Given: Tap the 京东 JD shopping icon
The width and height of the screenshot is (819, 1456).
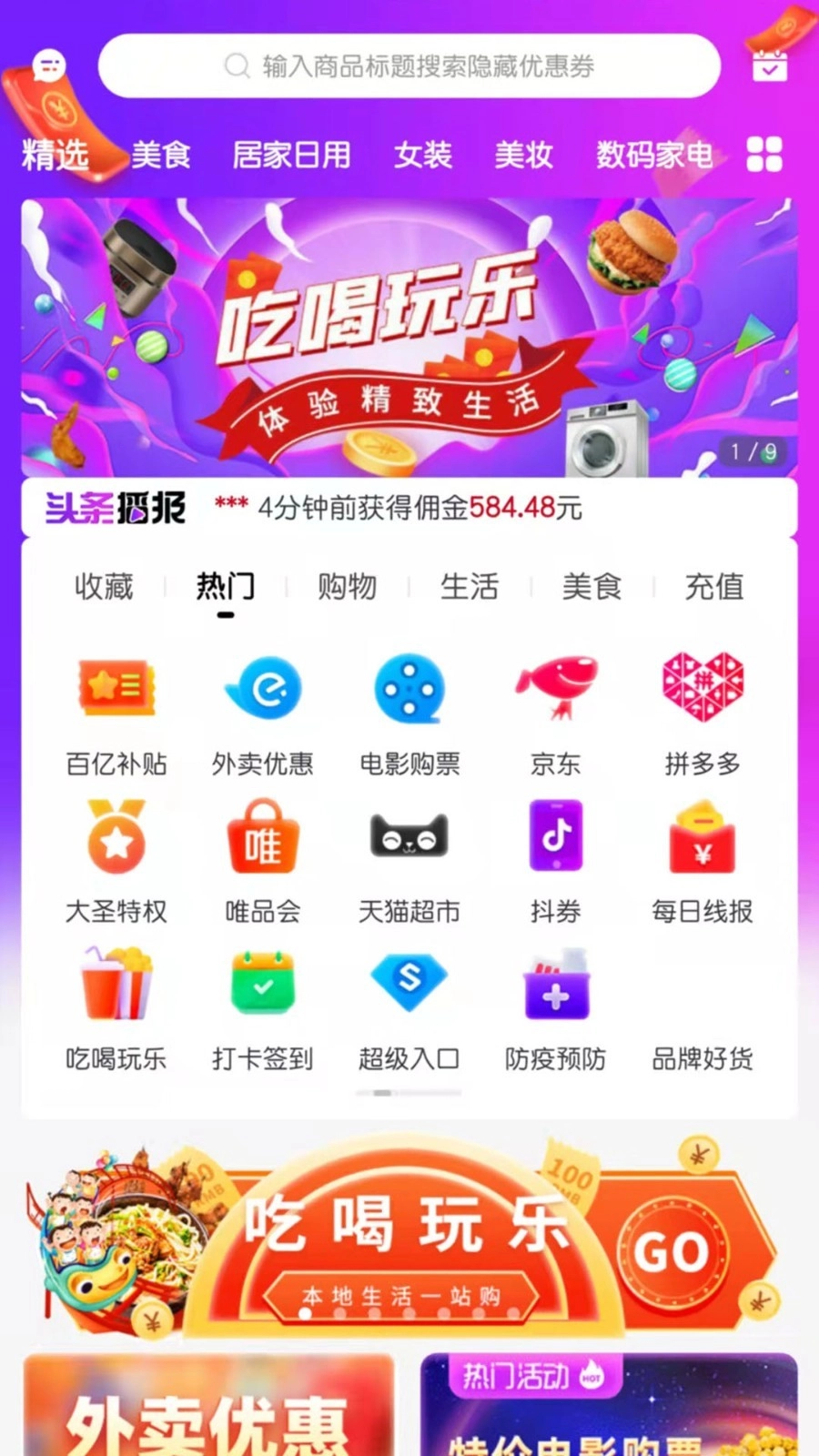Looking at the screenshot, I should [x=555, y=689].
